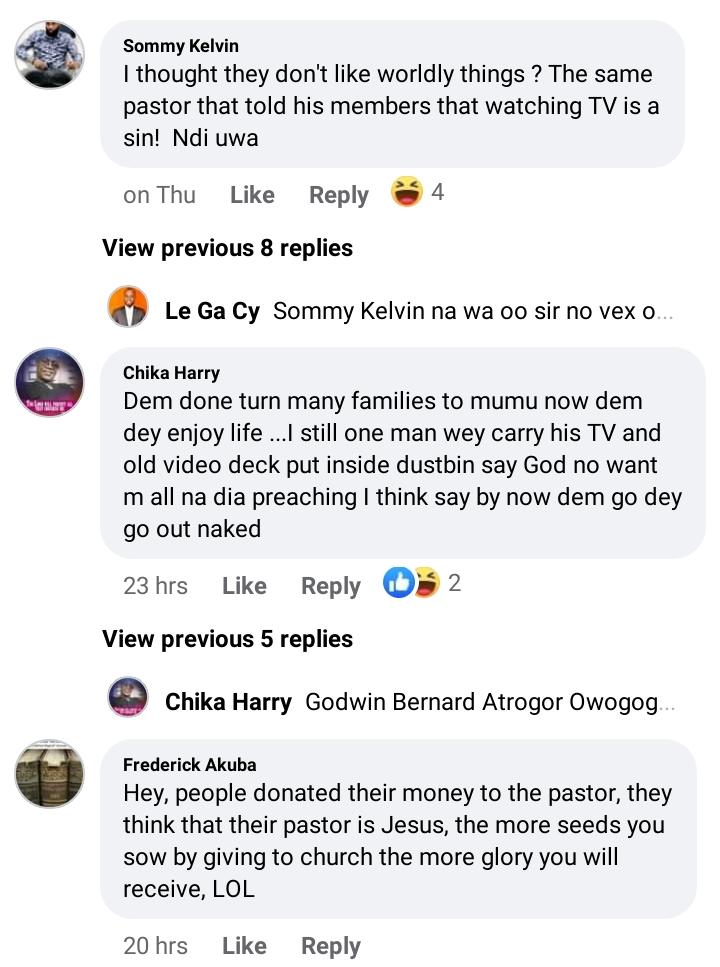The height and width of the screenshot is (967, 720).
Task: View Sommy Kelvin's profile picture
Action: [49, 54]
